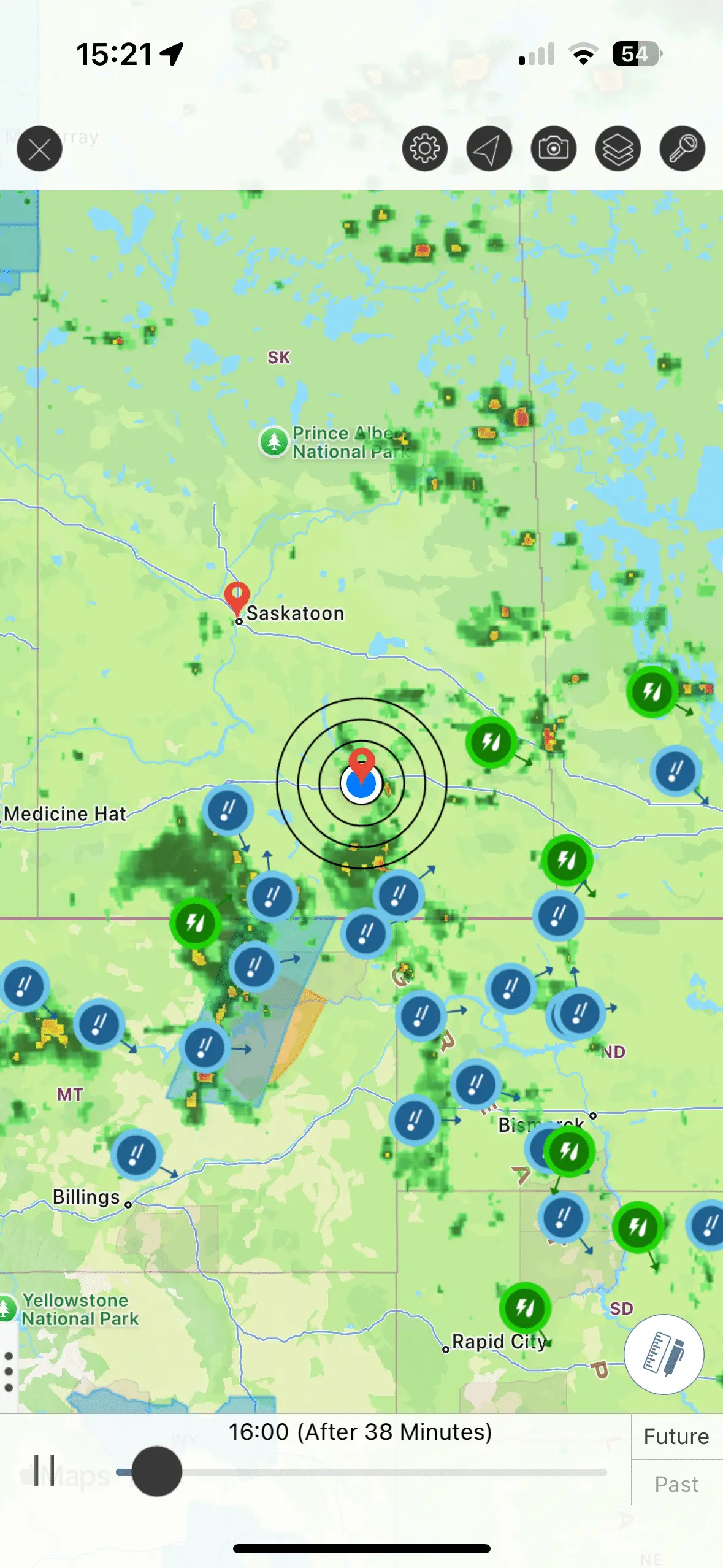Open the three-dot side handle
Viewport: 723px width, 1568px height.
point(9,1371)
